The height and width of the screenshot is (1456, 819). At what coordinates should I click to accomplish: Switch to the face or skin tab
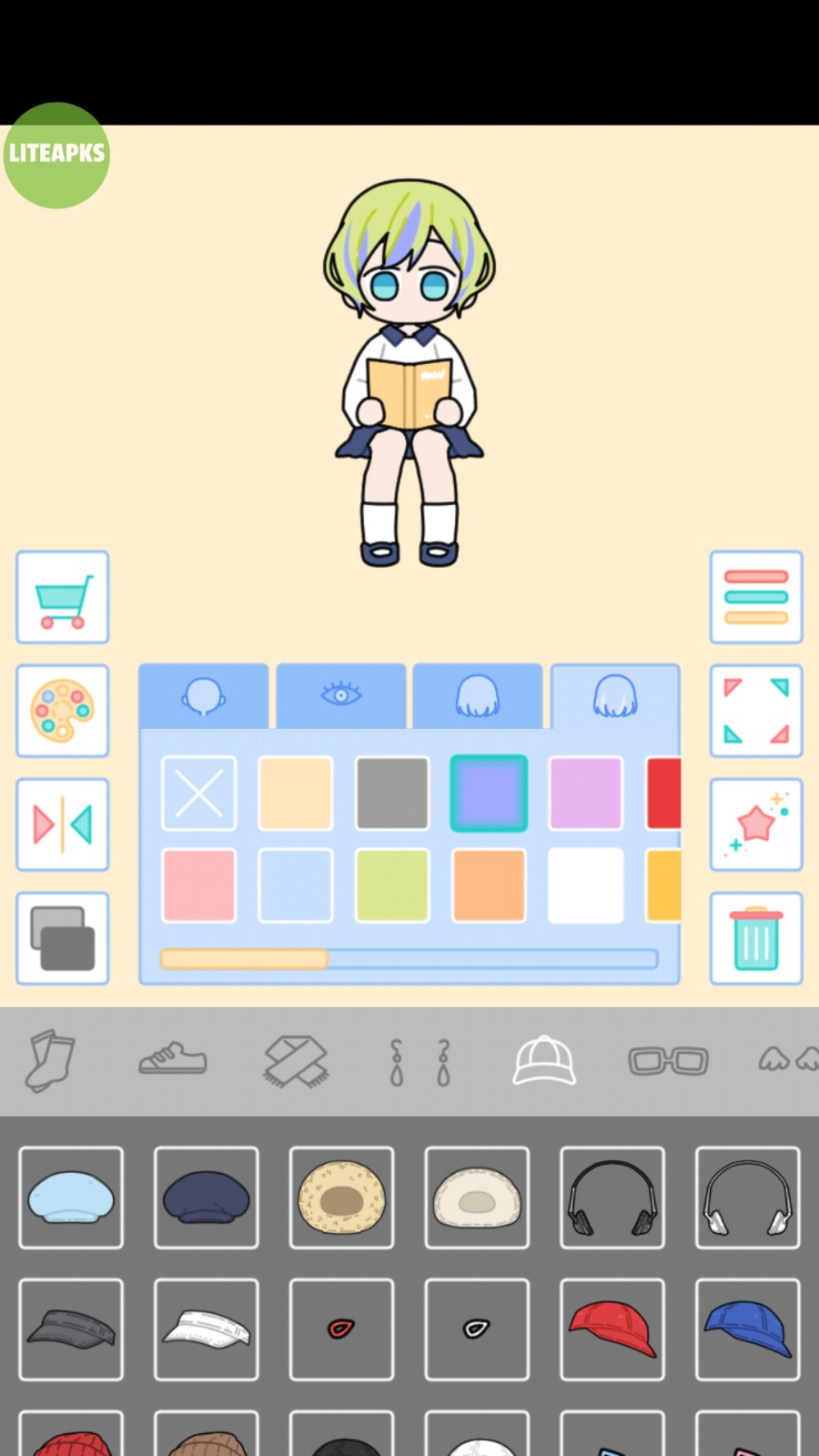click(x=203, y=696)
